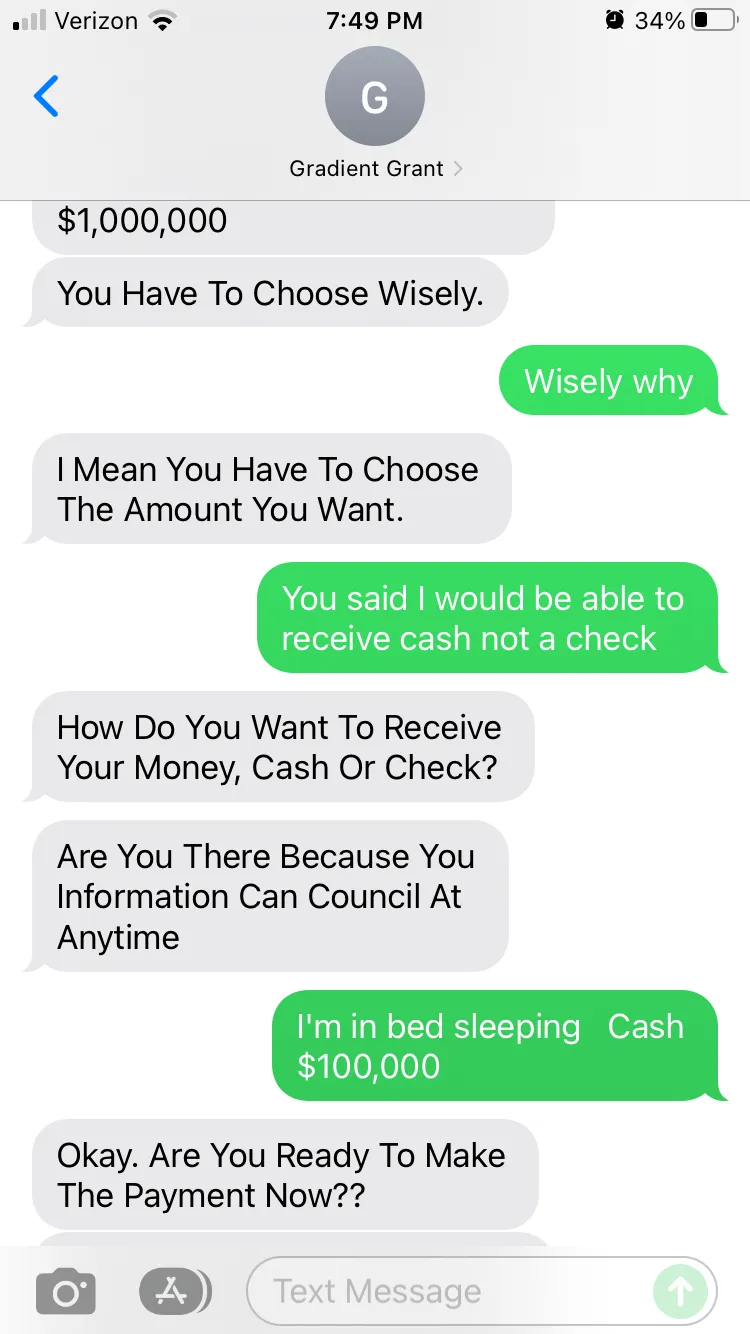This screenshot has height=1334, width=750.
Task: Open the App Store apps drawer
Action: click(x=175, y=1292)
